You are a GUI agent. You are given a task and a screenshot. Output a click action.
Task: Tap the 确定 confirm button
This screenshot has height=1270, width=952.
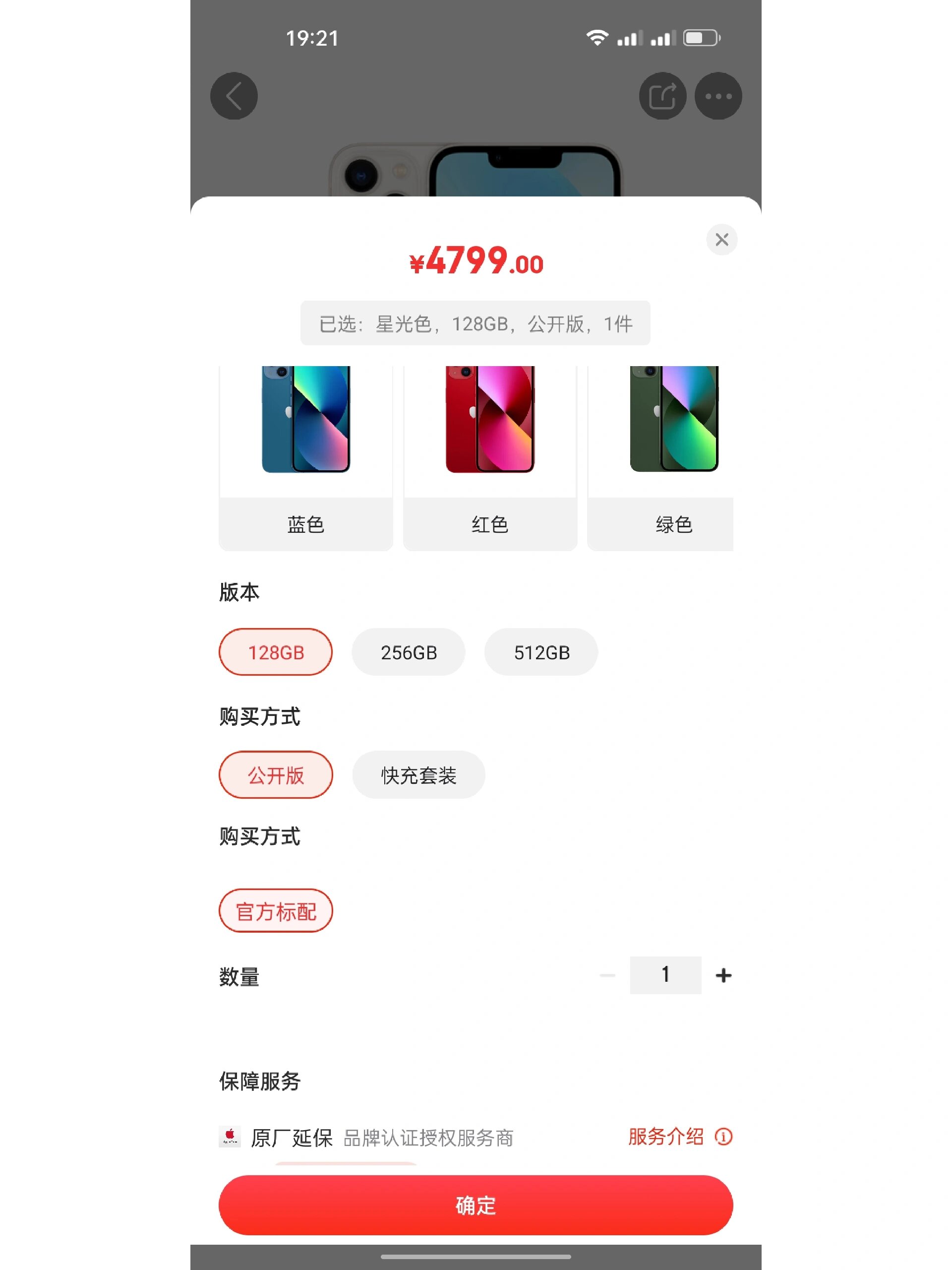point(476,1206)
